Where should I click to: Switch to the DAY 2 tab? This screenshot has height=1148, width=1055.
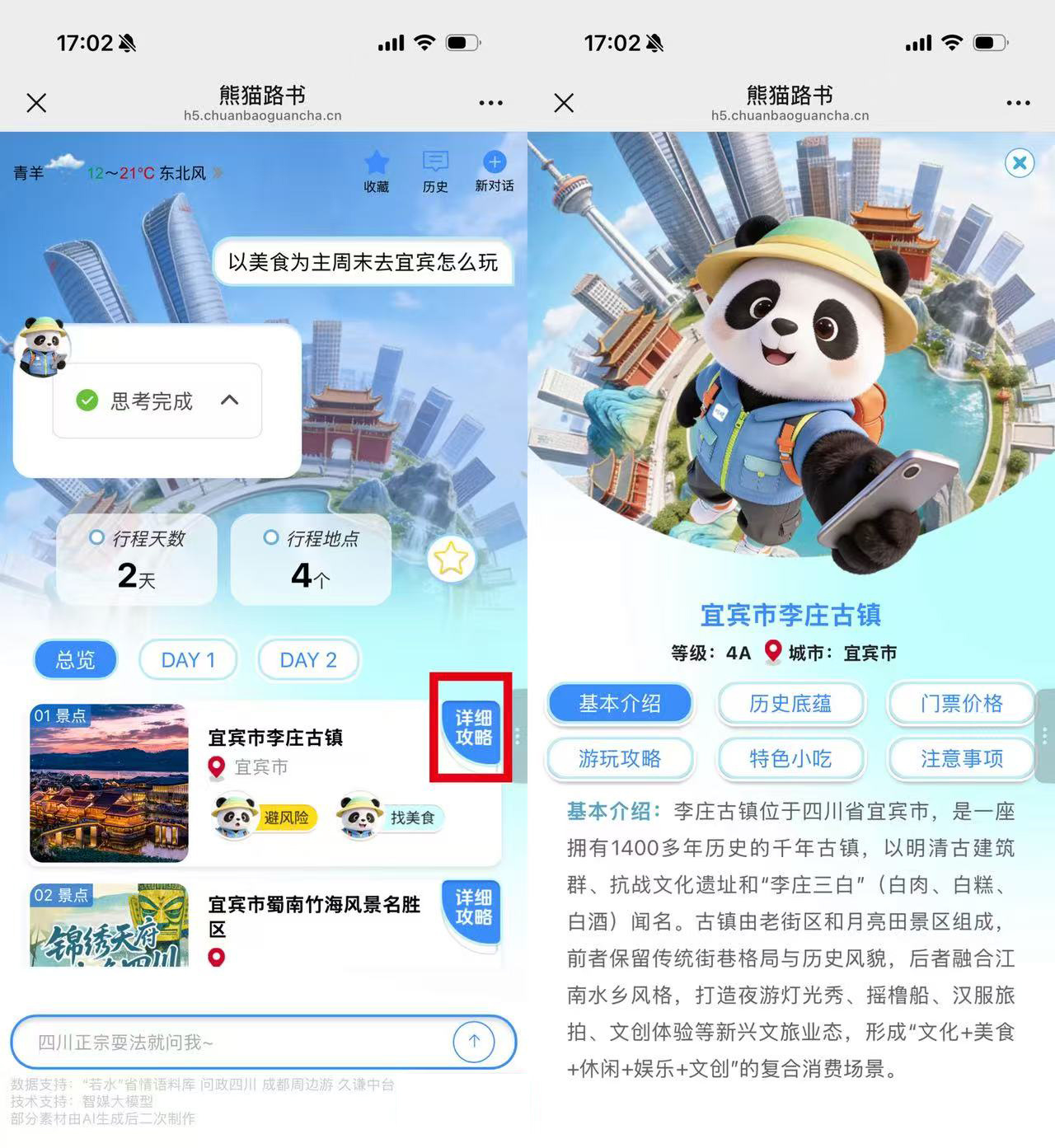pyautogui.click(x=308, y=660)
